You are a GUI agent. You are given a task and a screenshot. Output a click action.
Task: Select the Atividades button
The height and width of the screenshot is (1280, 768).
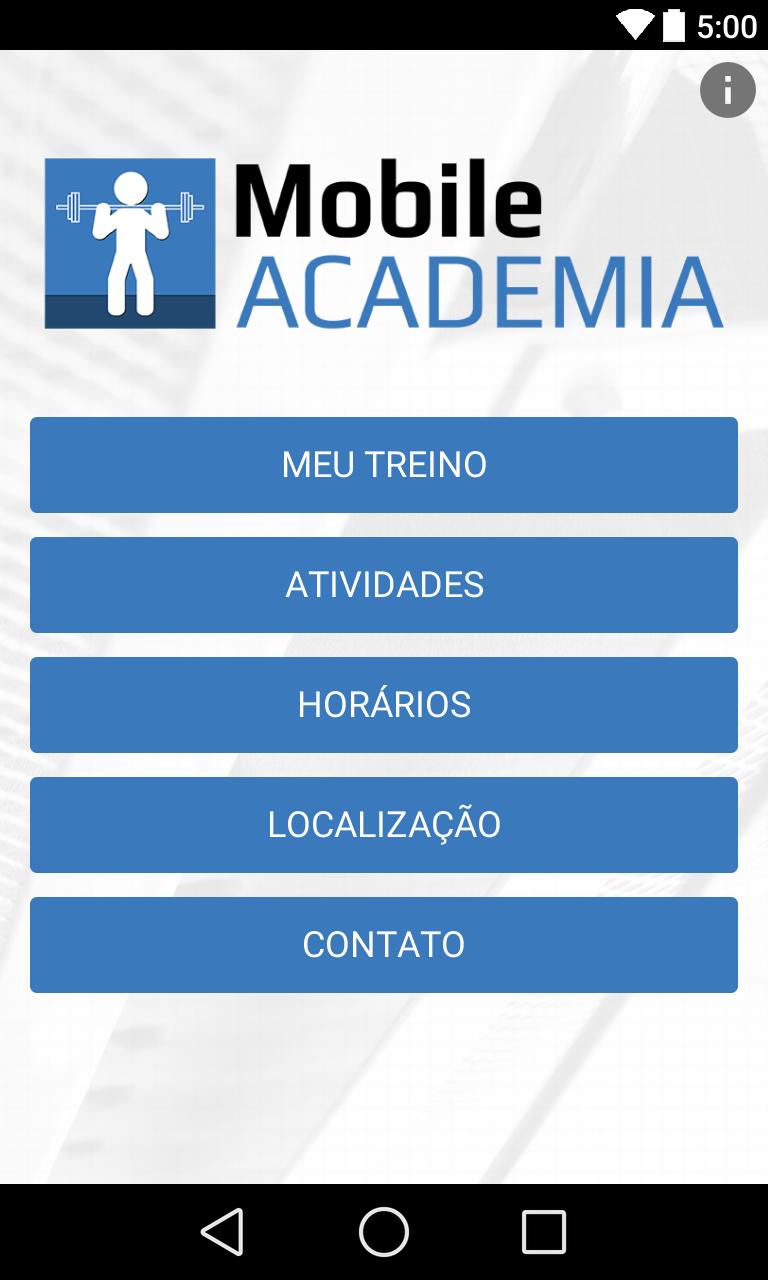[384, 585]
